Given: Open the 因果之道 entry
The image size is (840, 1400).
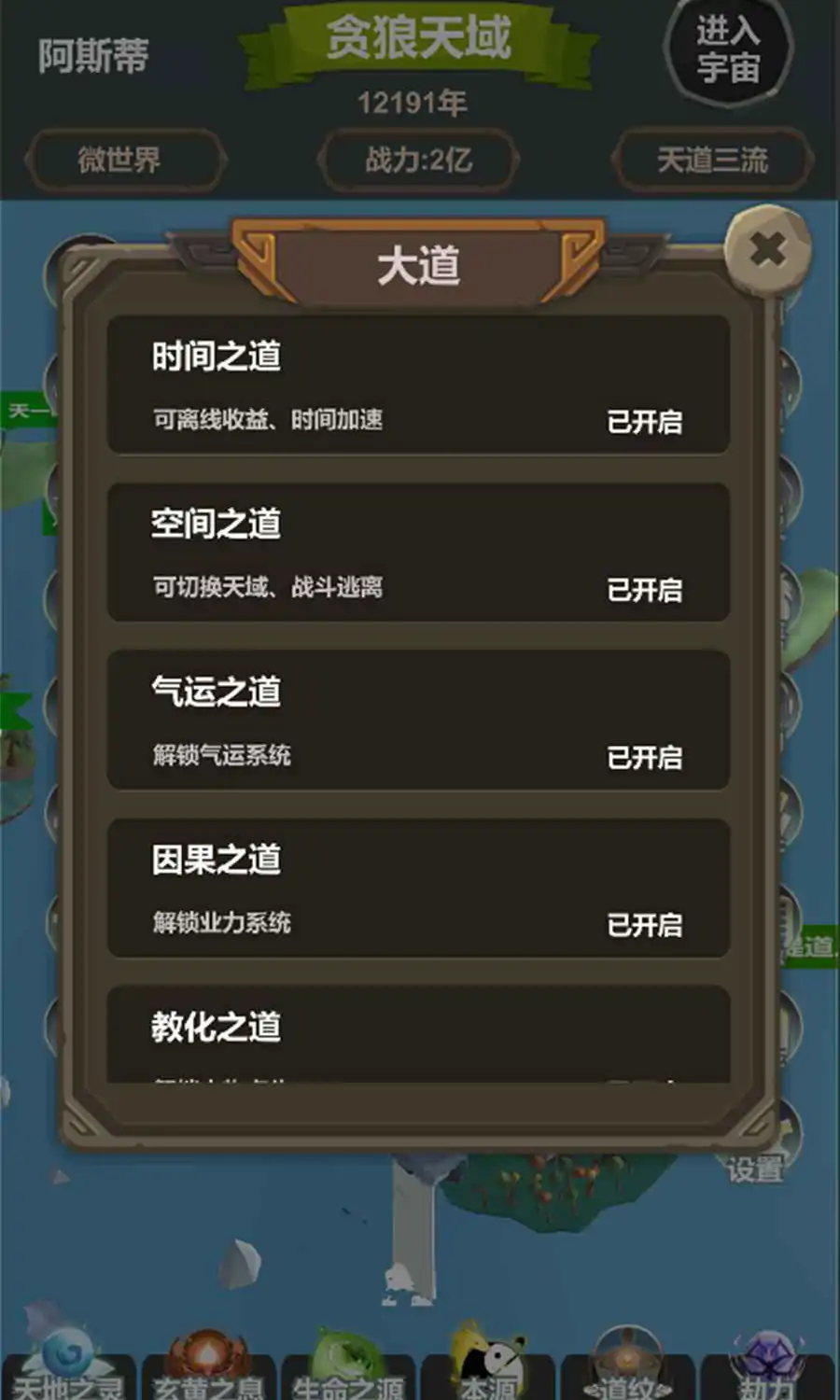Looking at the screenshot, I should pos(418,889).
